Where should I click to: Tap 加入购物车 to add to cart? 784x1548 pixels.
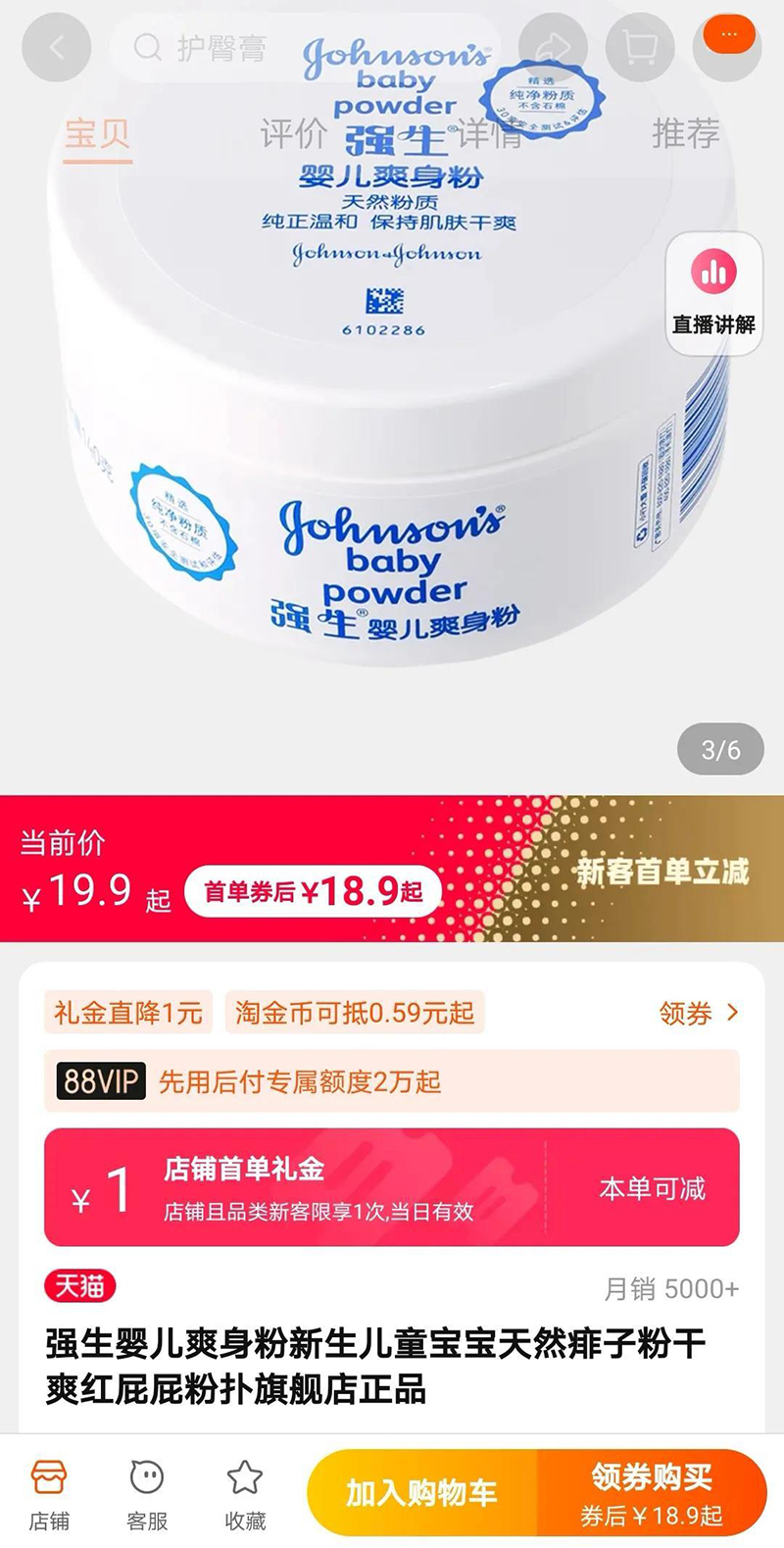422,1492
